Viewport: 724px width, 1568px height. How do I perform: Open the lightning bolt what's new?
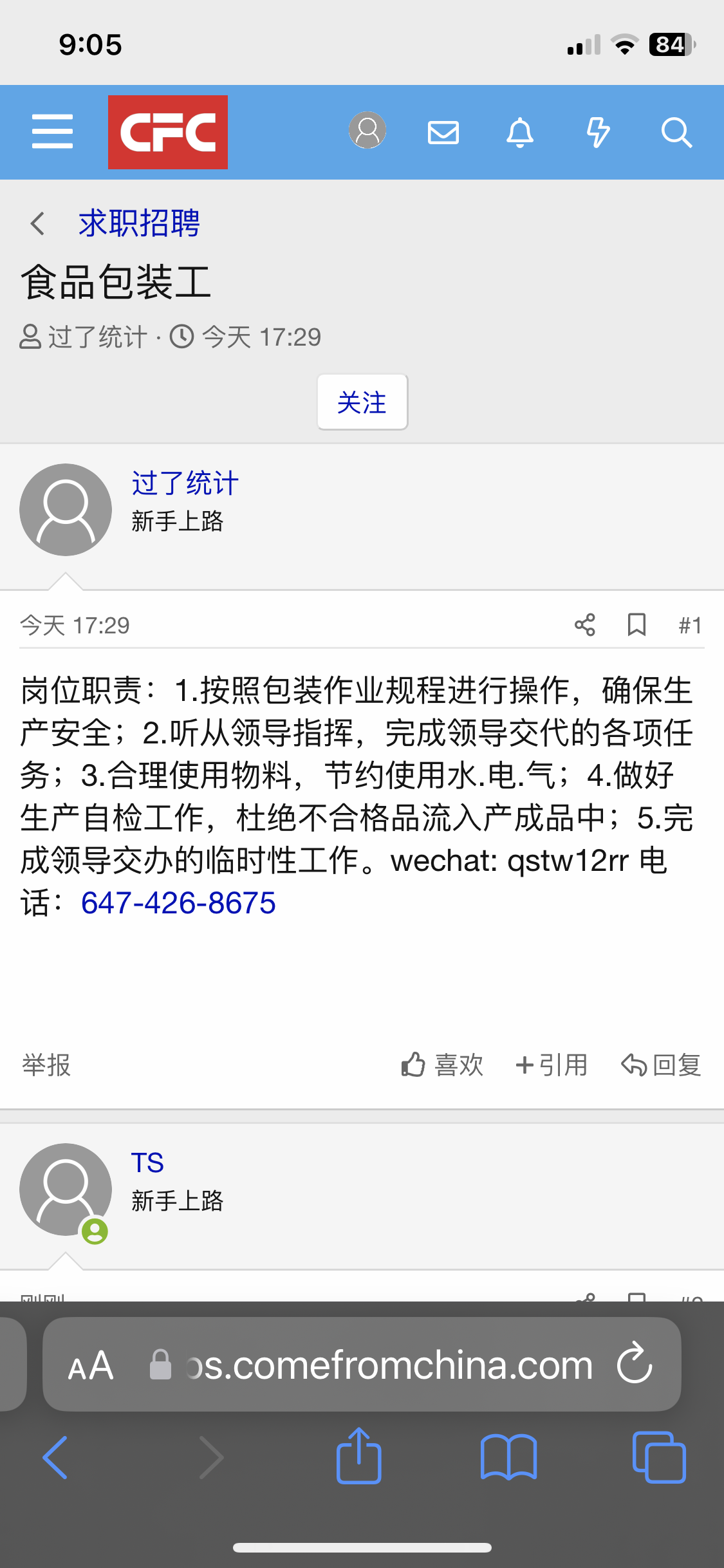click(x=598, y=133)
